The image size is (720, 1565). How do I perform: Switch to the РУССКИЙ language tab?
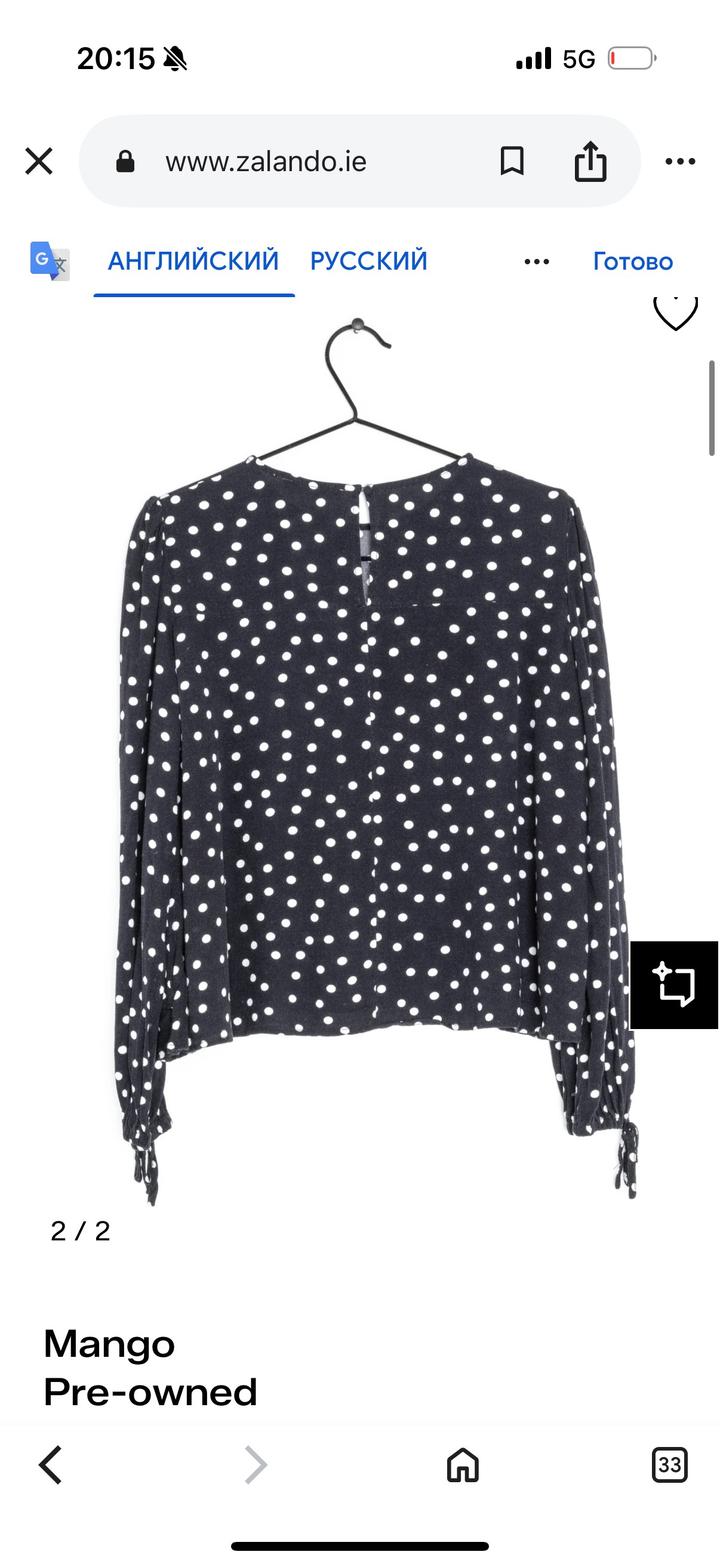[368, 261]
